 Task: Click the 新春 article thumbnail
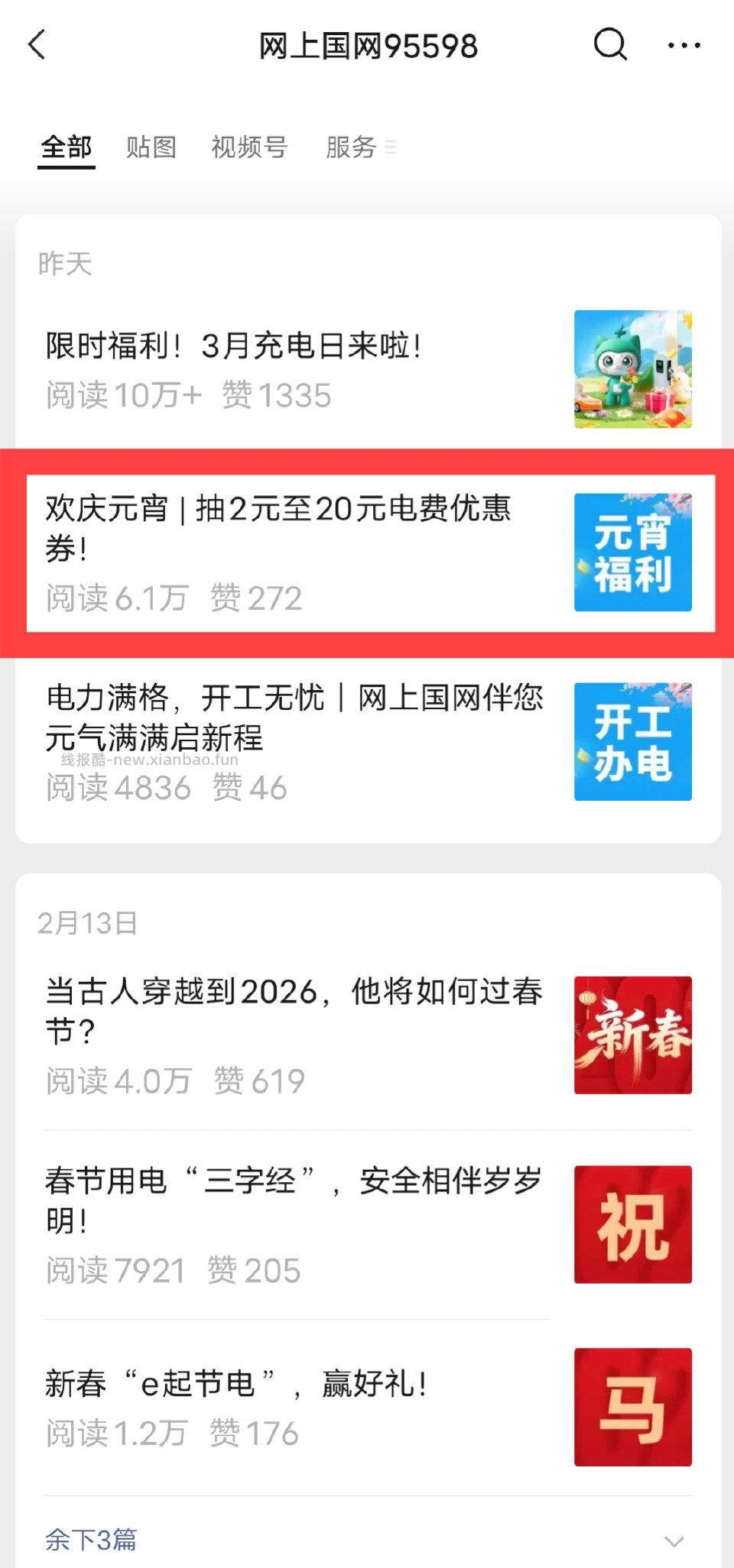click(632, 1035)
